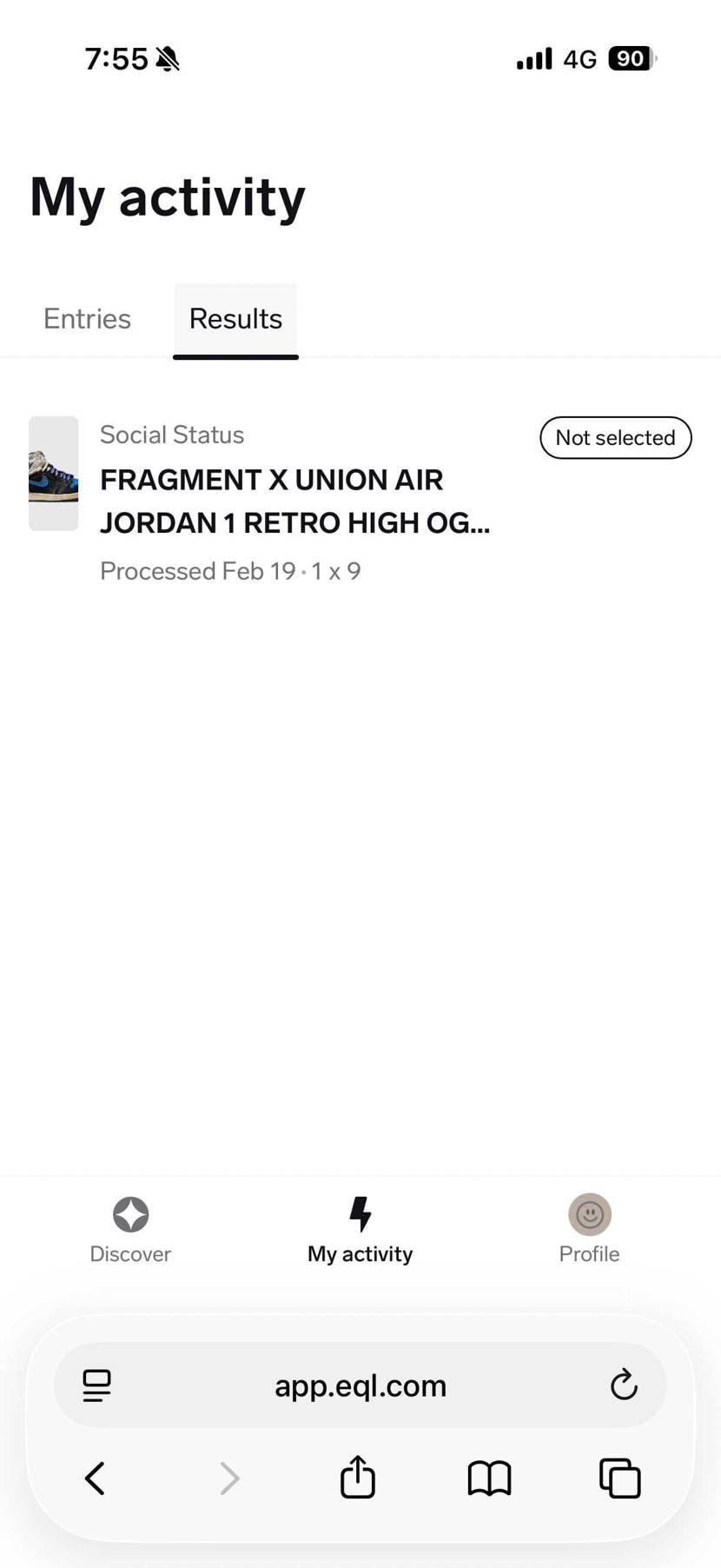Open My activity in bottom navigation
Viewport: 721px width, 1568px height.
360,1229
